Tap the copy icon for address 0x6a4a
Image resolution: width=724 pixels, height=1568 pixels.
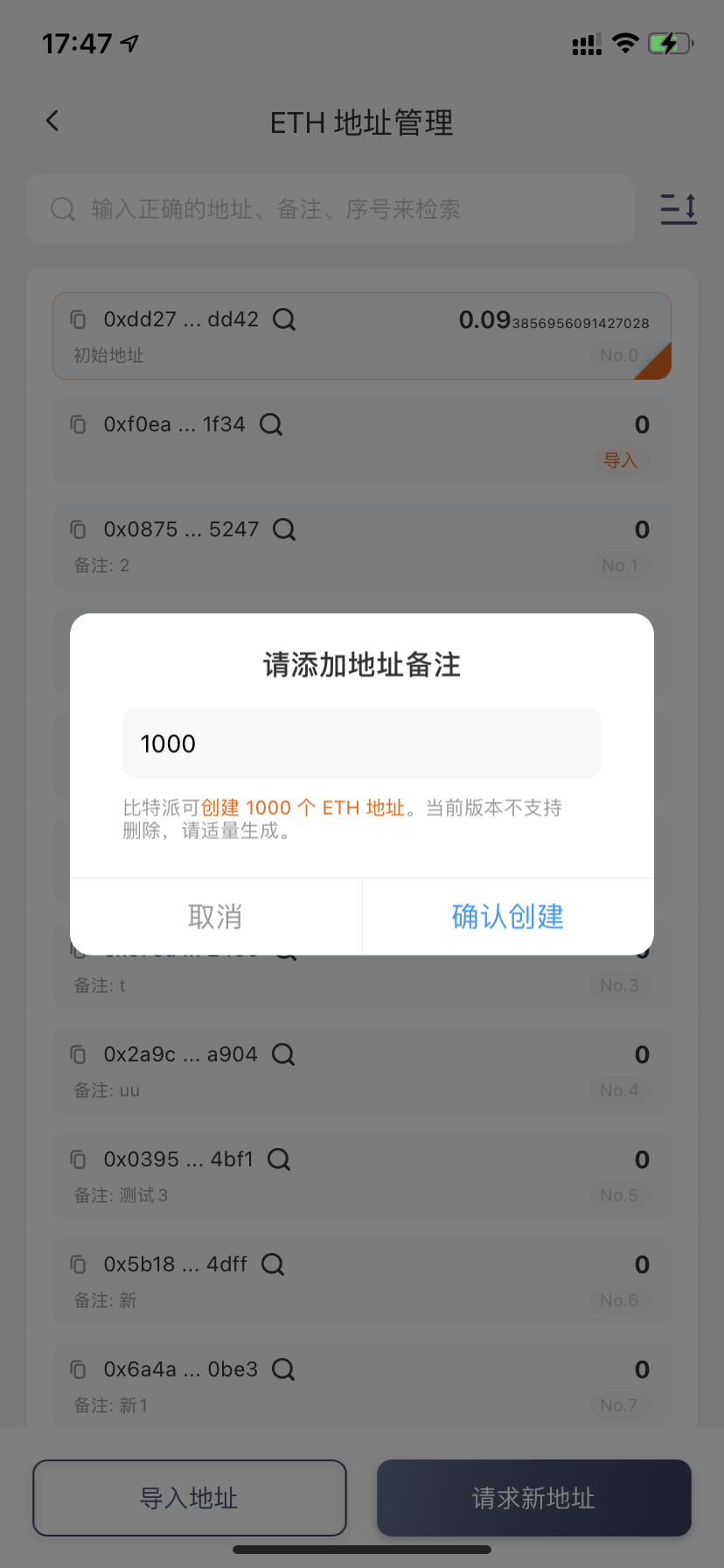pos(78,1369)
